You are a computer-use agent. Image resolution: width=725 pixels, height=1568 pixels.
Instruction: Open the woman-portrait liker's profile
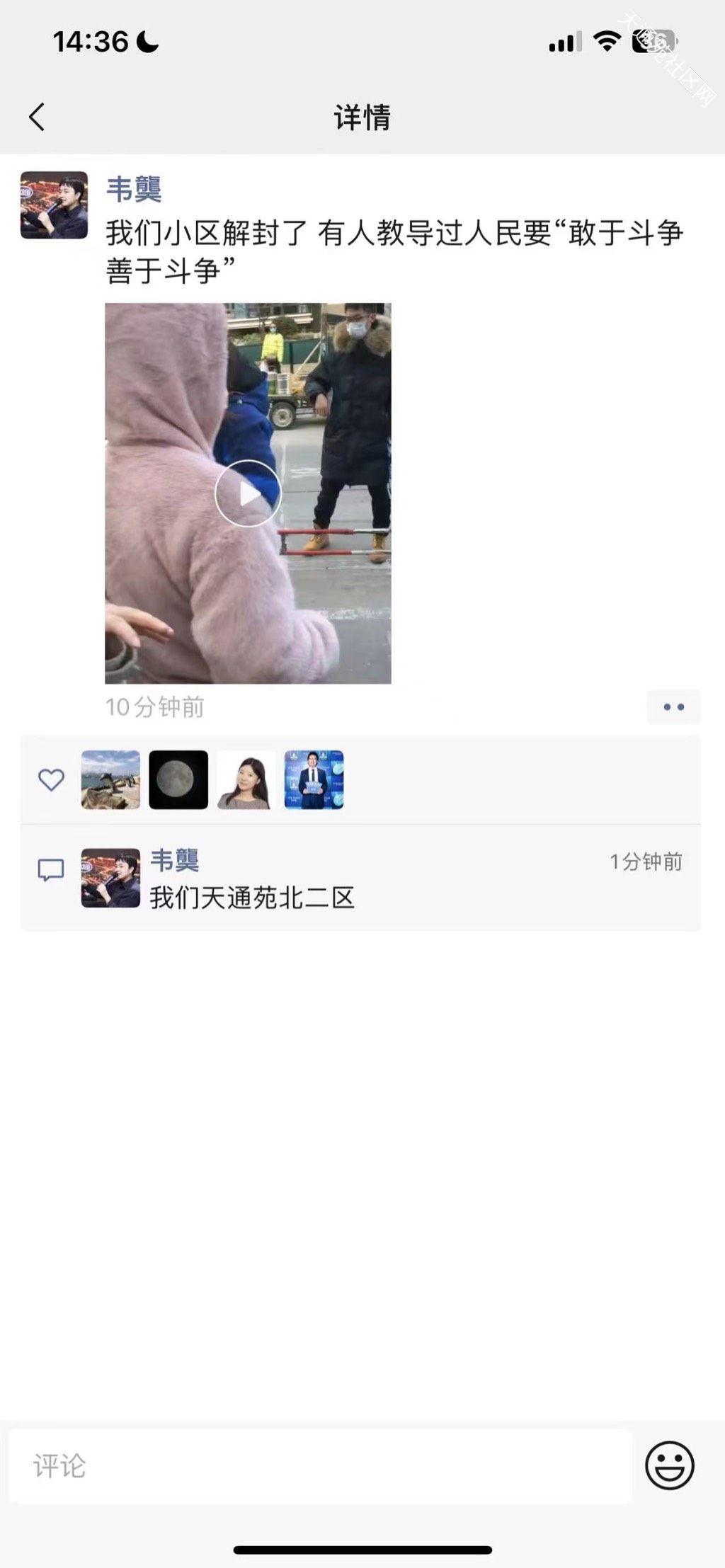pos(246,779)
